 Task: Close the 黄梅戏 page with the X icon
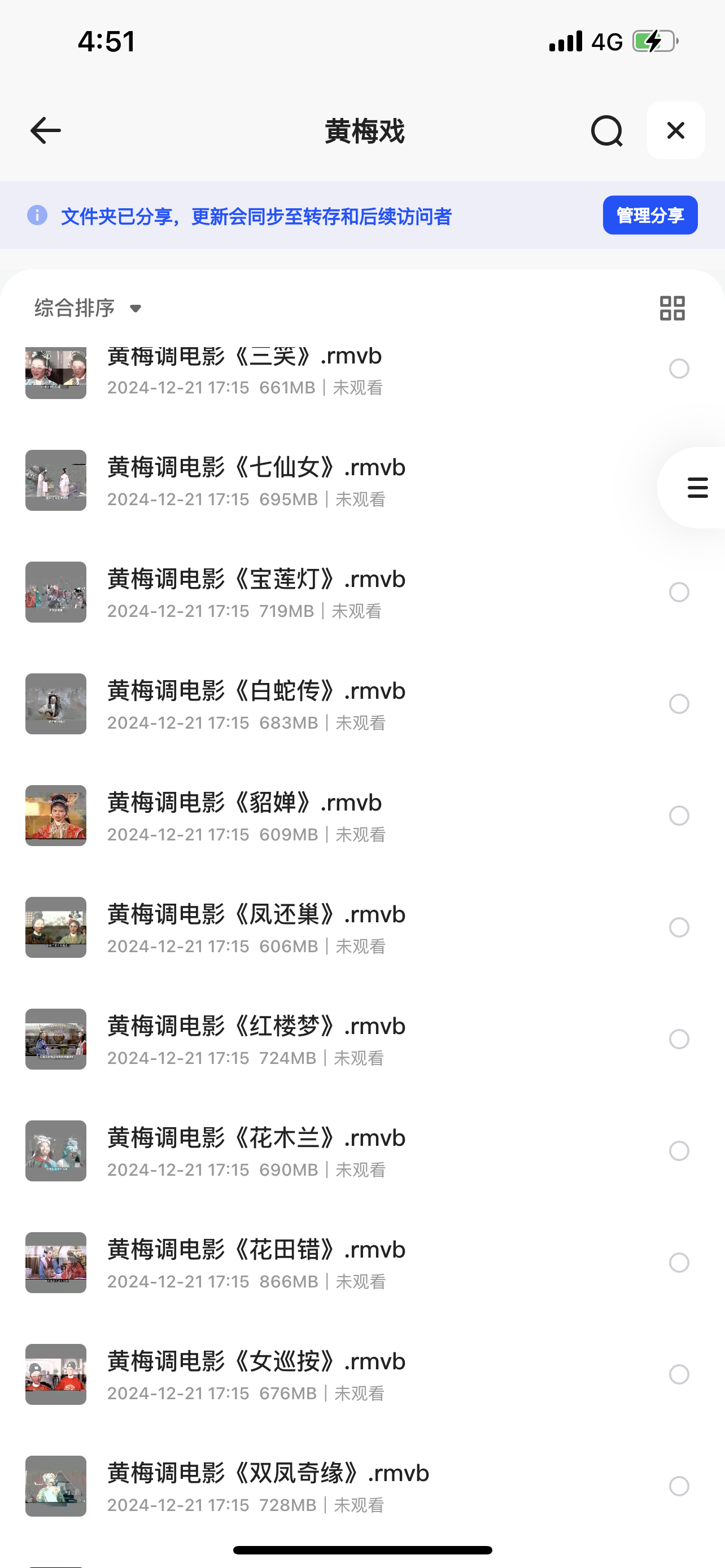[675, 130]
